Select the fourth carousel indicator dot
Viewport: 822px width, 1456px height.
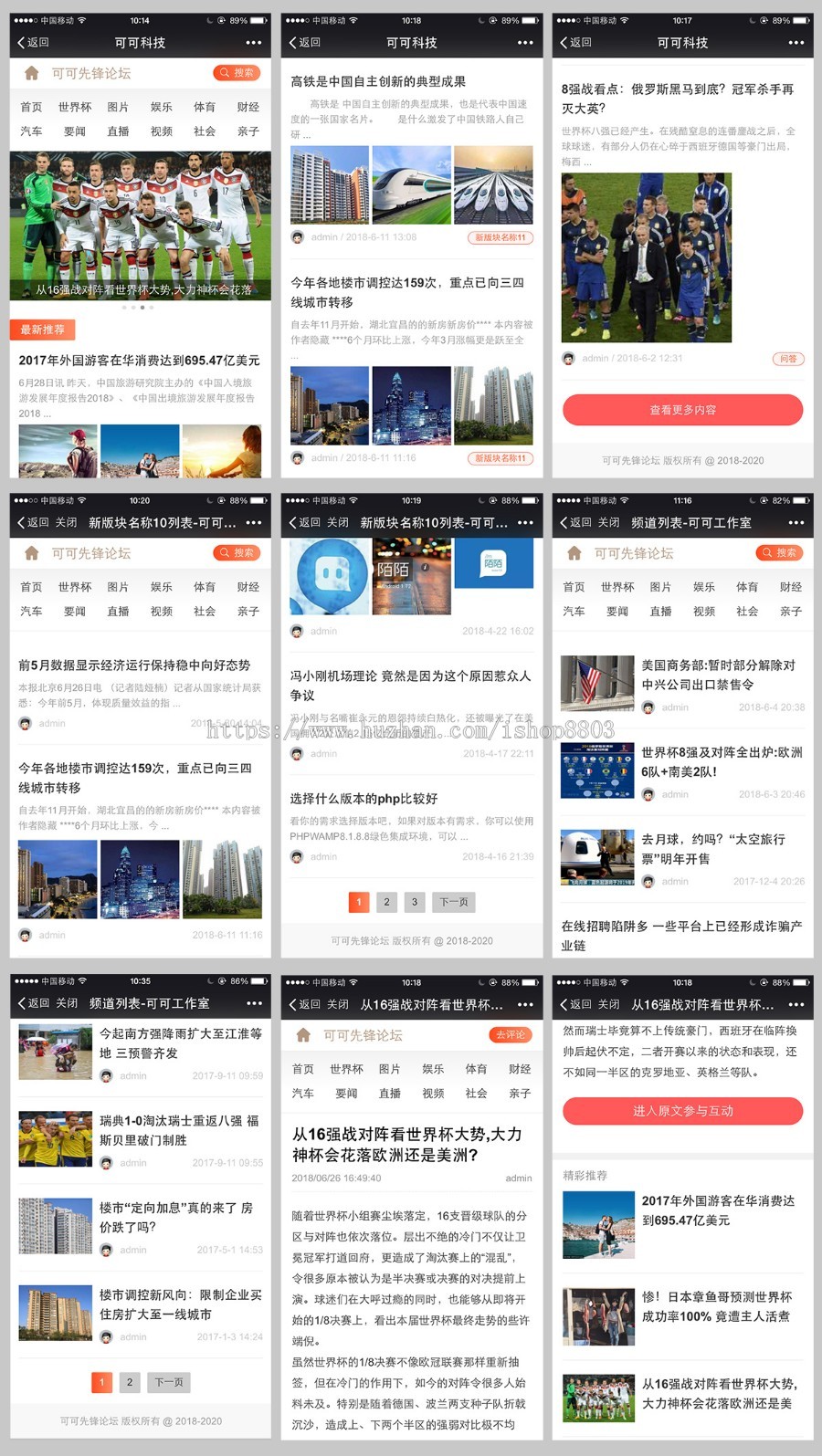tap(150, 308)
